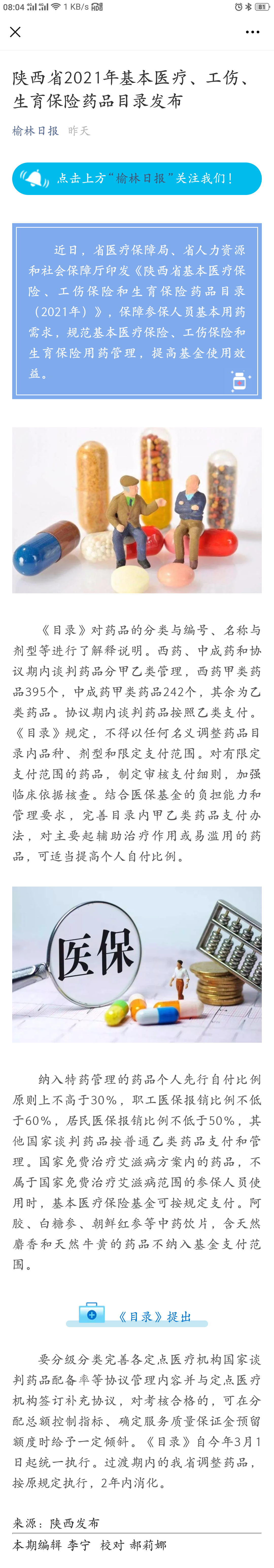Close the article page
274x1568 pixels.
[15, 32]
